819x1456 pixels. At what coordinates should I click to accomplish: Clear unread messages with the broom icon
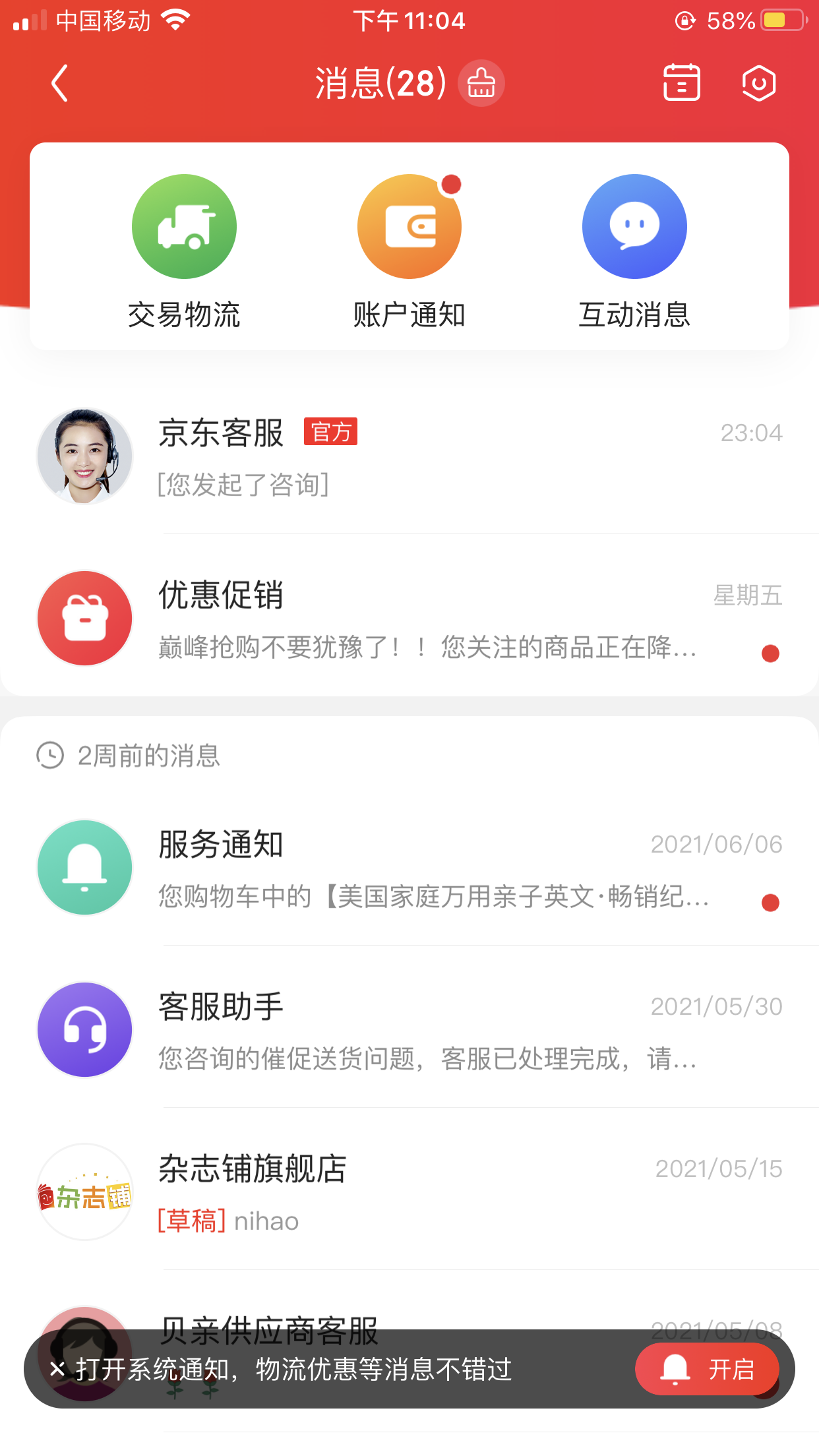pyautogui.click(x=481, y=84)
